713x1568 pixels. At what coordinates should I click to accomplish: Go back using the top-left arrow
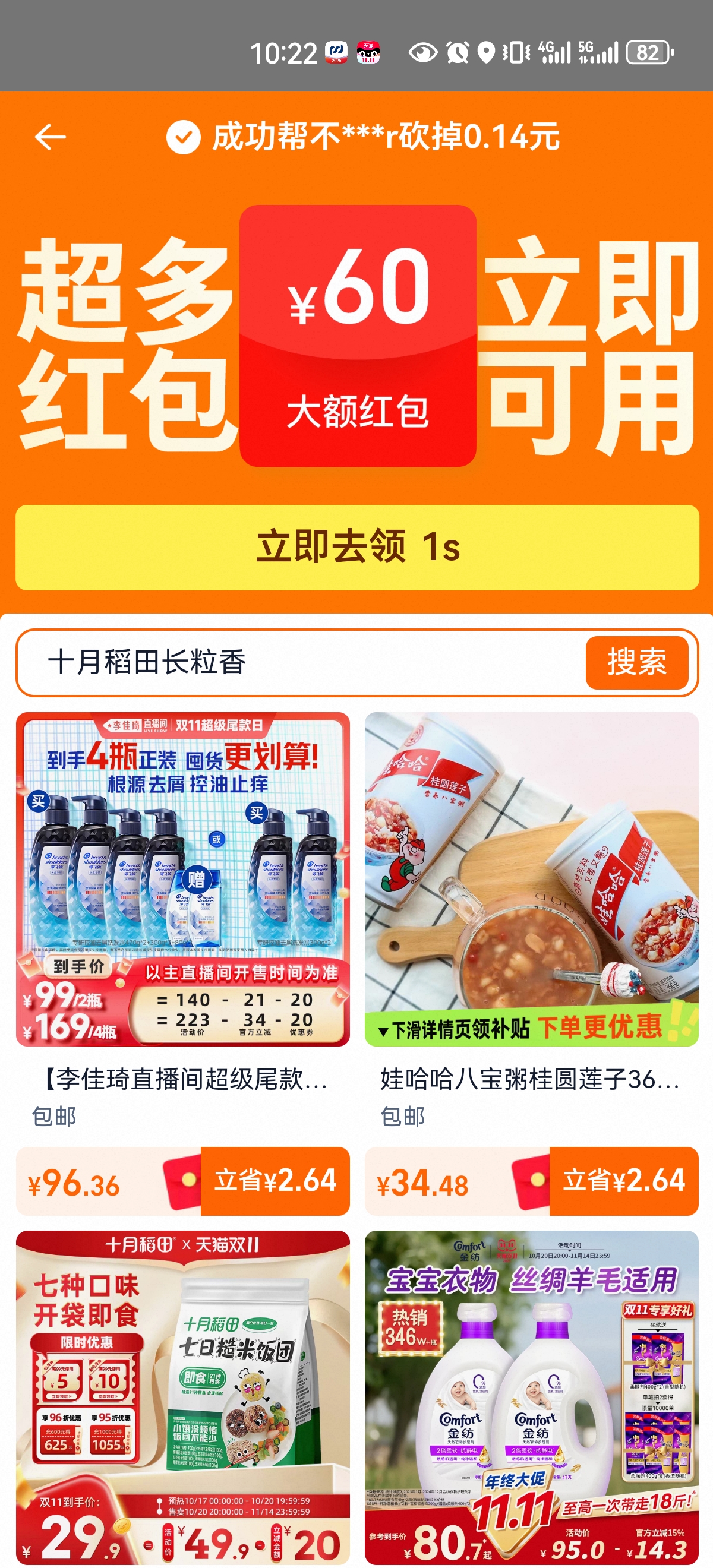tap(50, 137)
